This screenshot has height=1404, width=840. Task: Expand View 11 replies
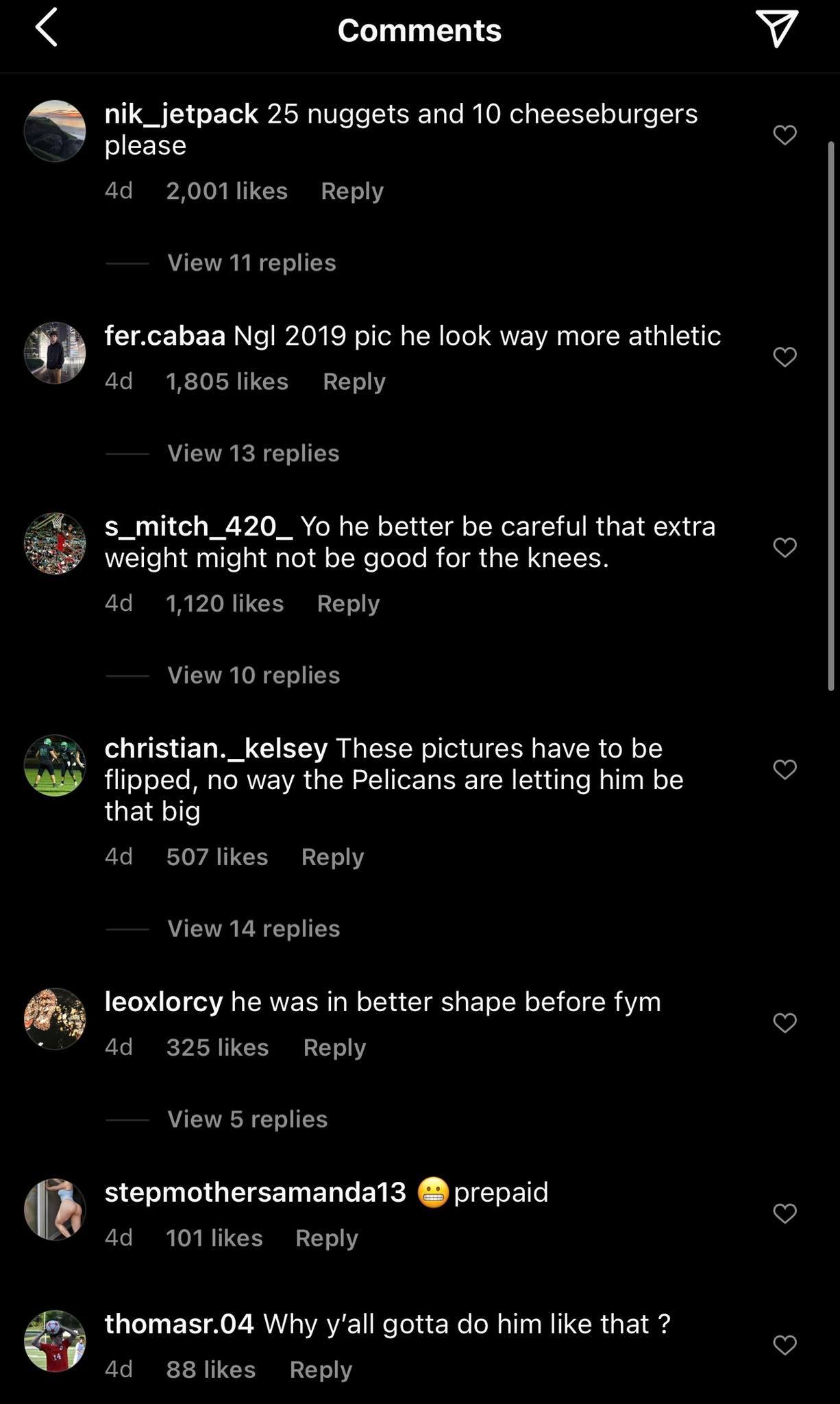click(251, 263)
